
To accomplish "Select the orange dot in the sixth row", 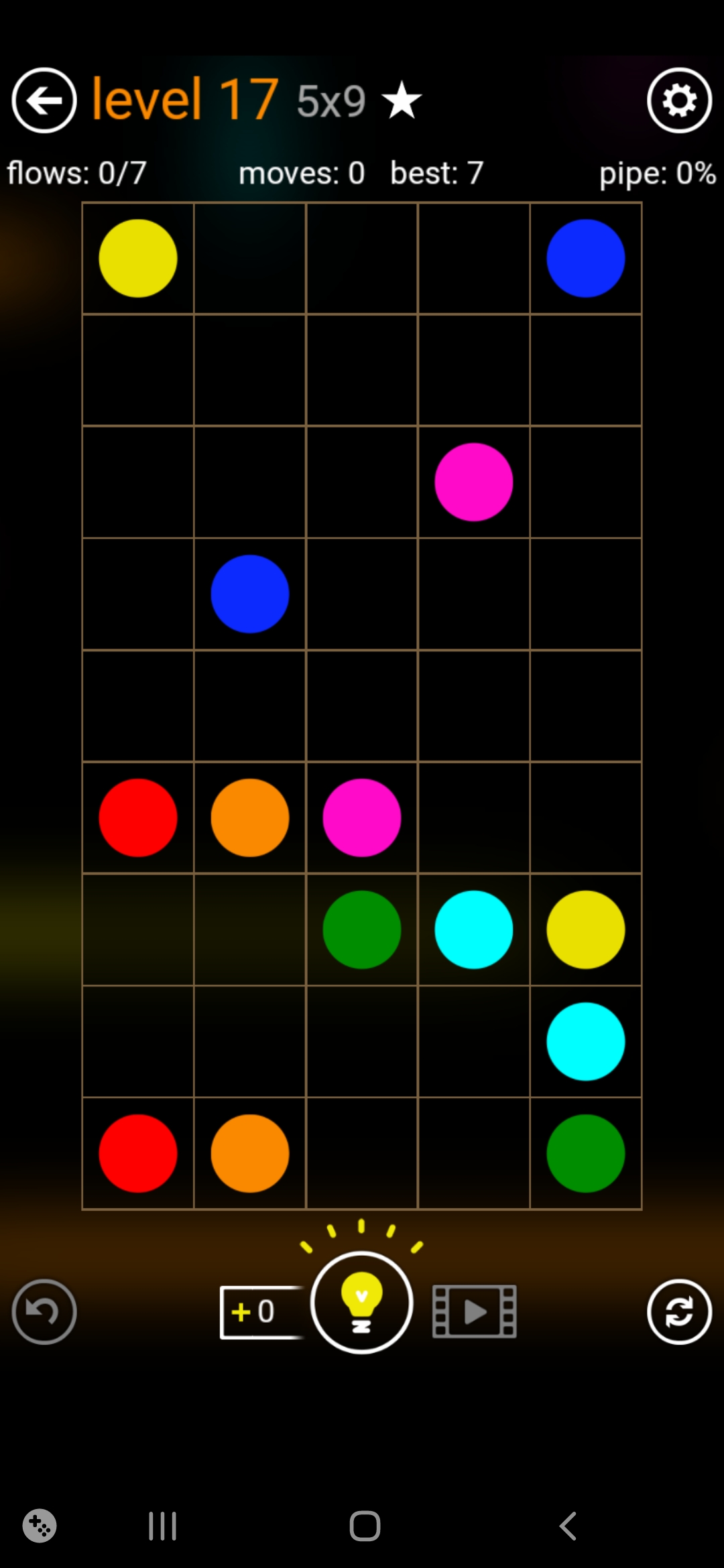I will tap(250, 818).
